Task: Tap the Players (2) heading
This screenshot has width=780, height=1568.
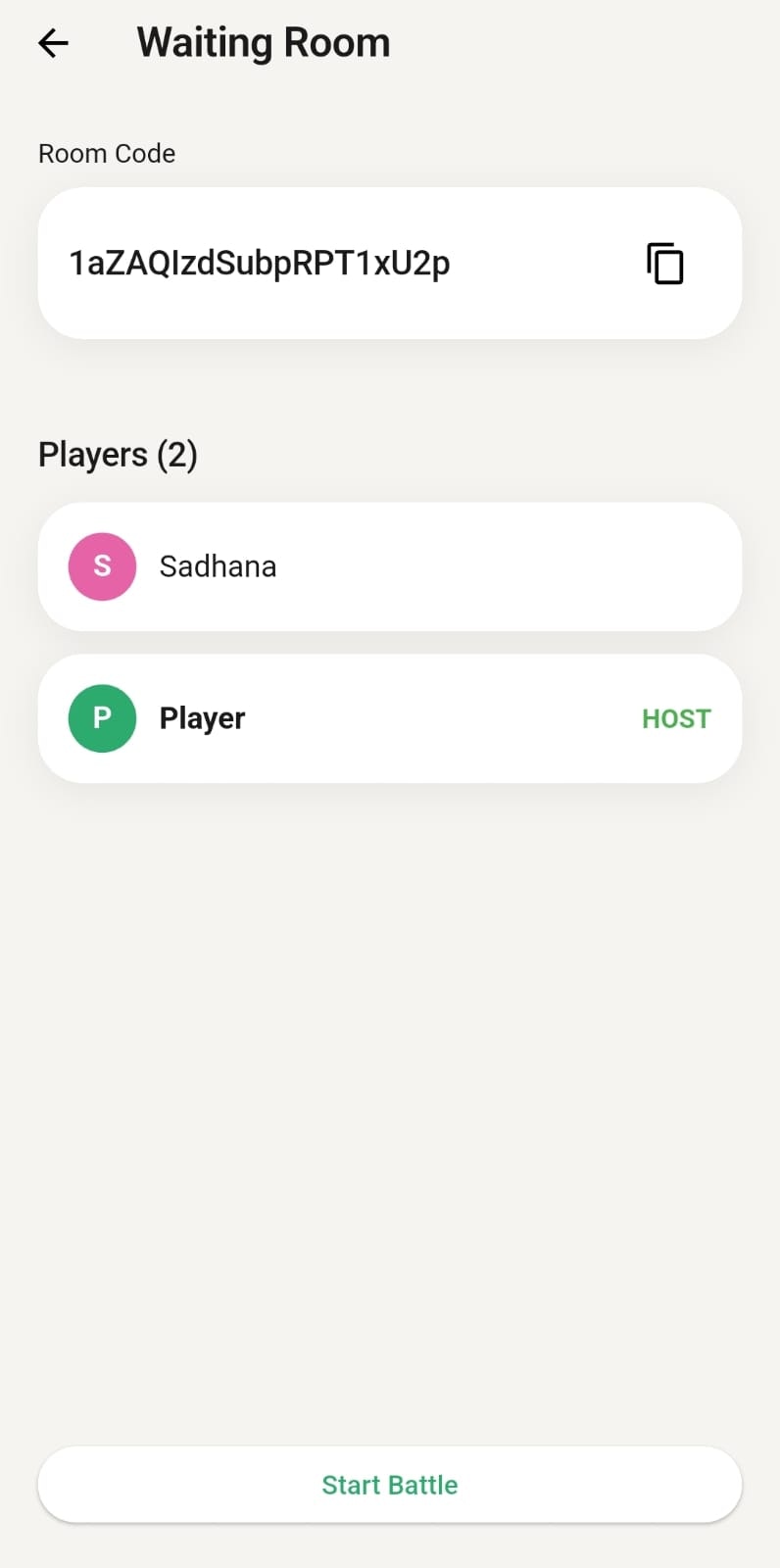Action: pyautogui.click(x=117, y=454)
